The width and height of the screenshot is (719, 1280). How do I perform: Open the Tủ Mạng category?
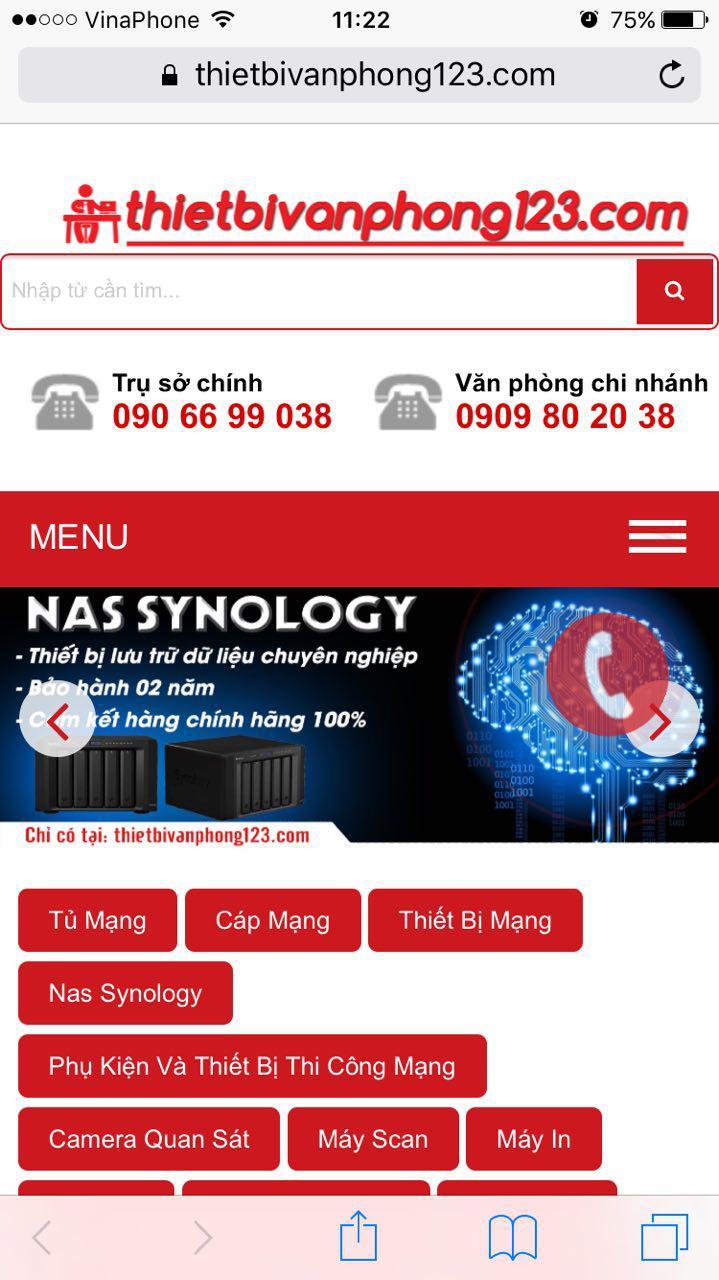[x=97, y=920]
